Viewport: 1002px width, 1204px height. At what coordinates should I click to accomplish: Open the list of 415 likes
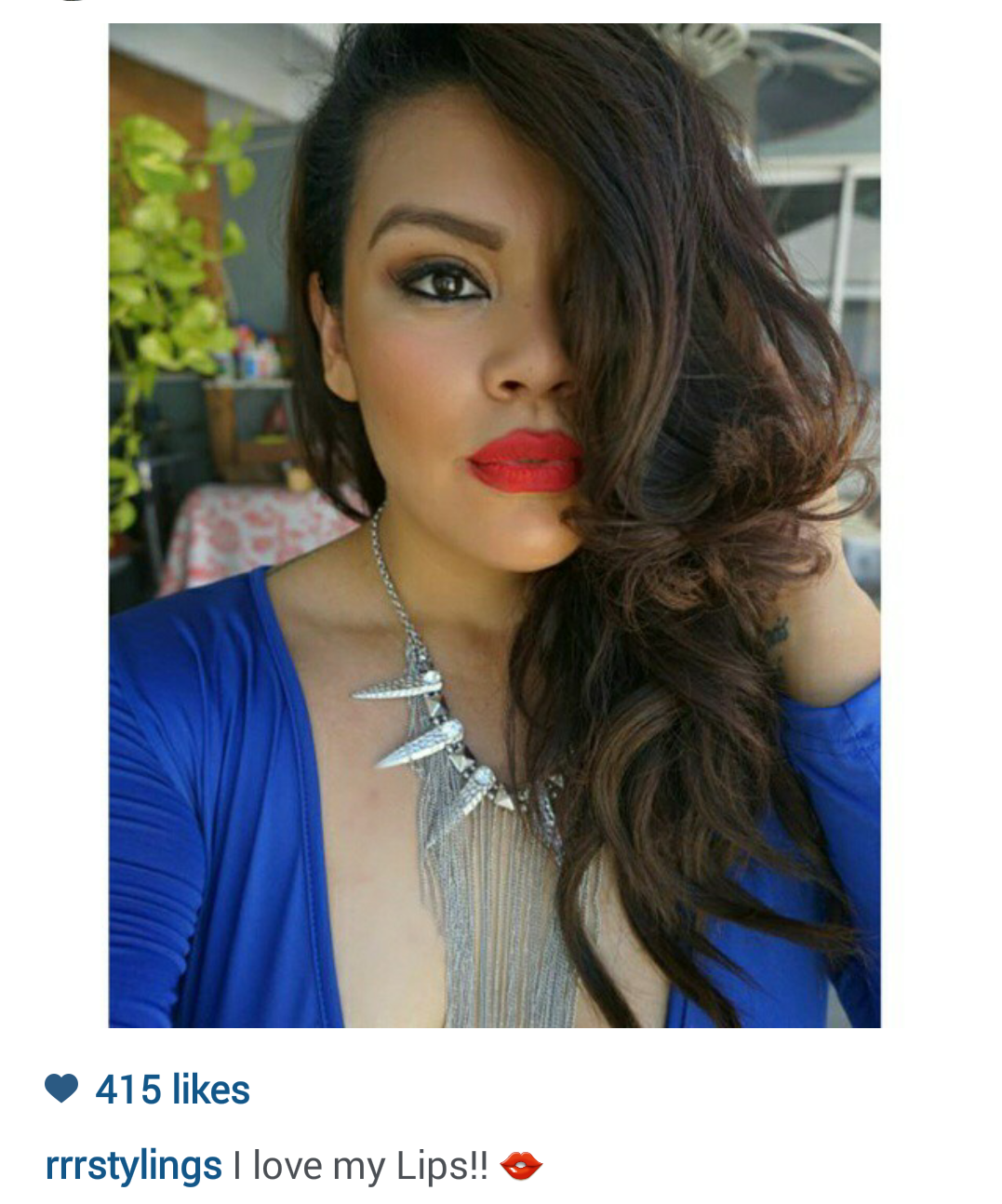point(172,1090)
